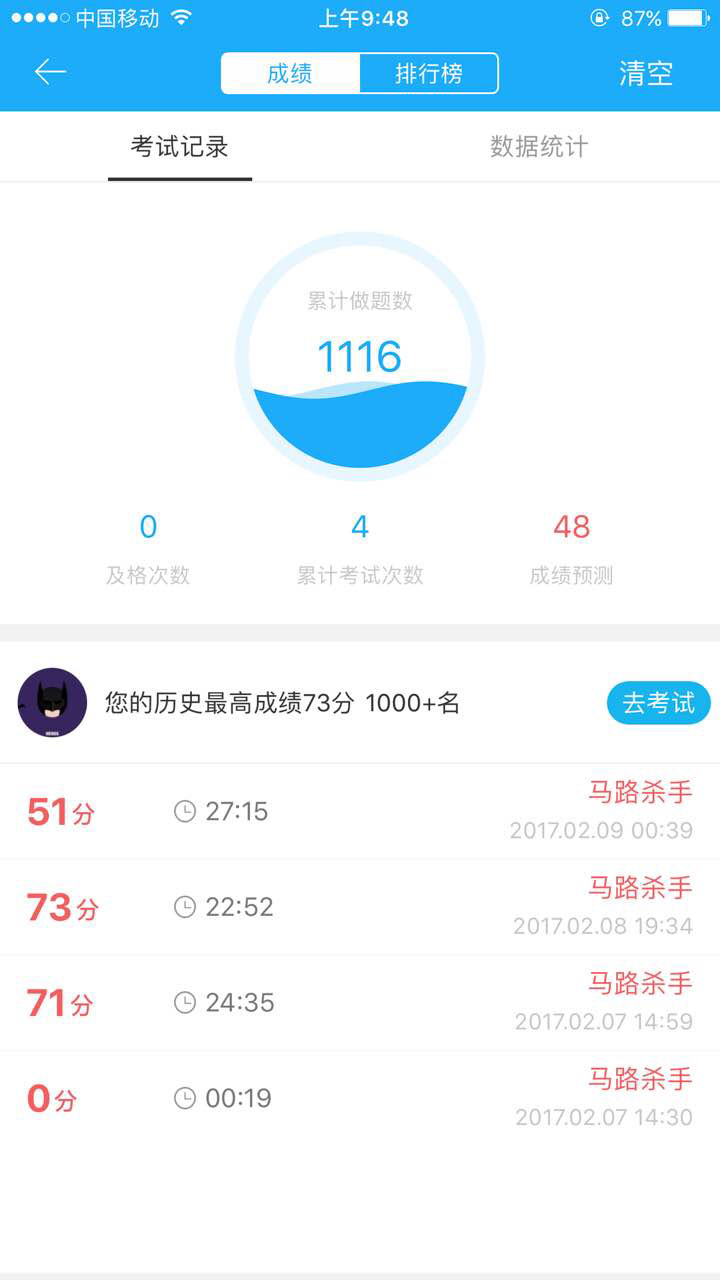This screenshot has width=720, height=1280.
Task: Open the 0分 exam record
Action: click(x=360, y=1099)
